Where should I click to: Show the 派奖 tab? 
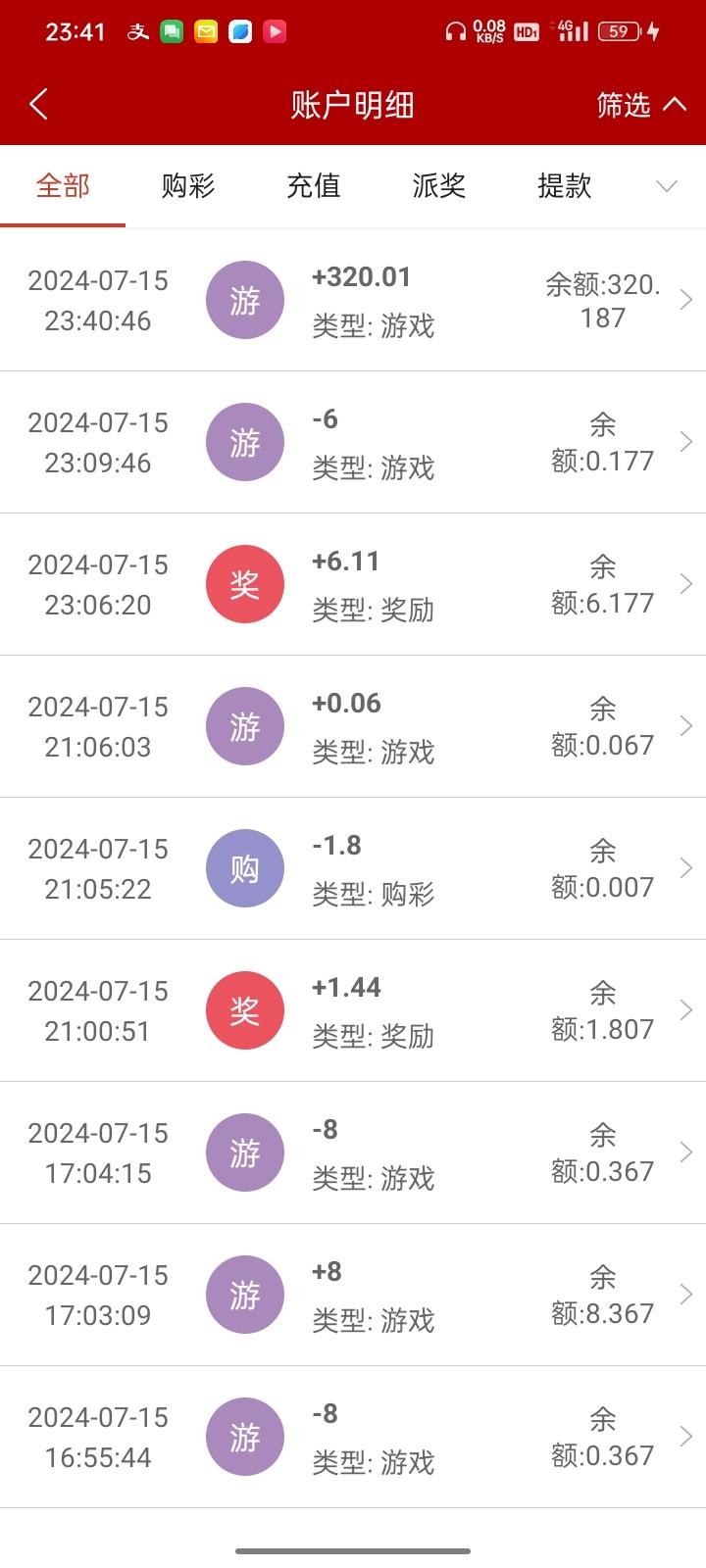(438, 185)
